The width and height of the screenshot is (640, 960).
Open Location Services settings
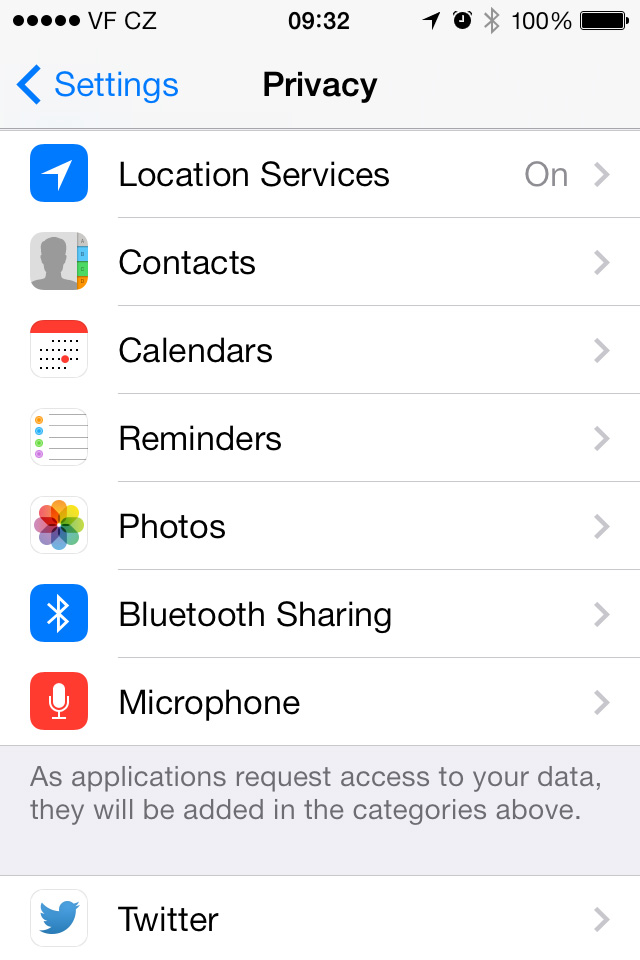pos(320,175)
